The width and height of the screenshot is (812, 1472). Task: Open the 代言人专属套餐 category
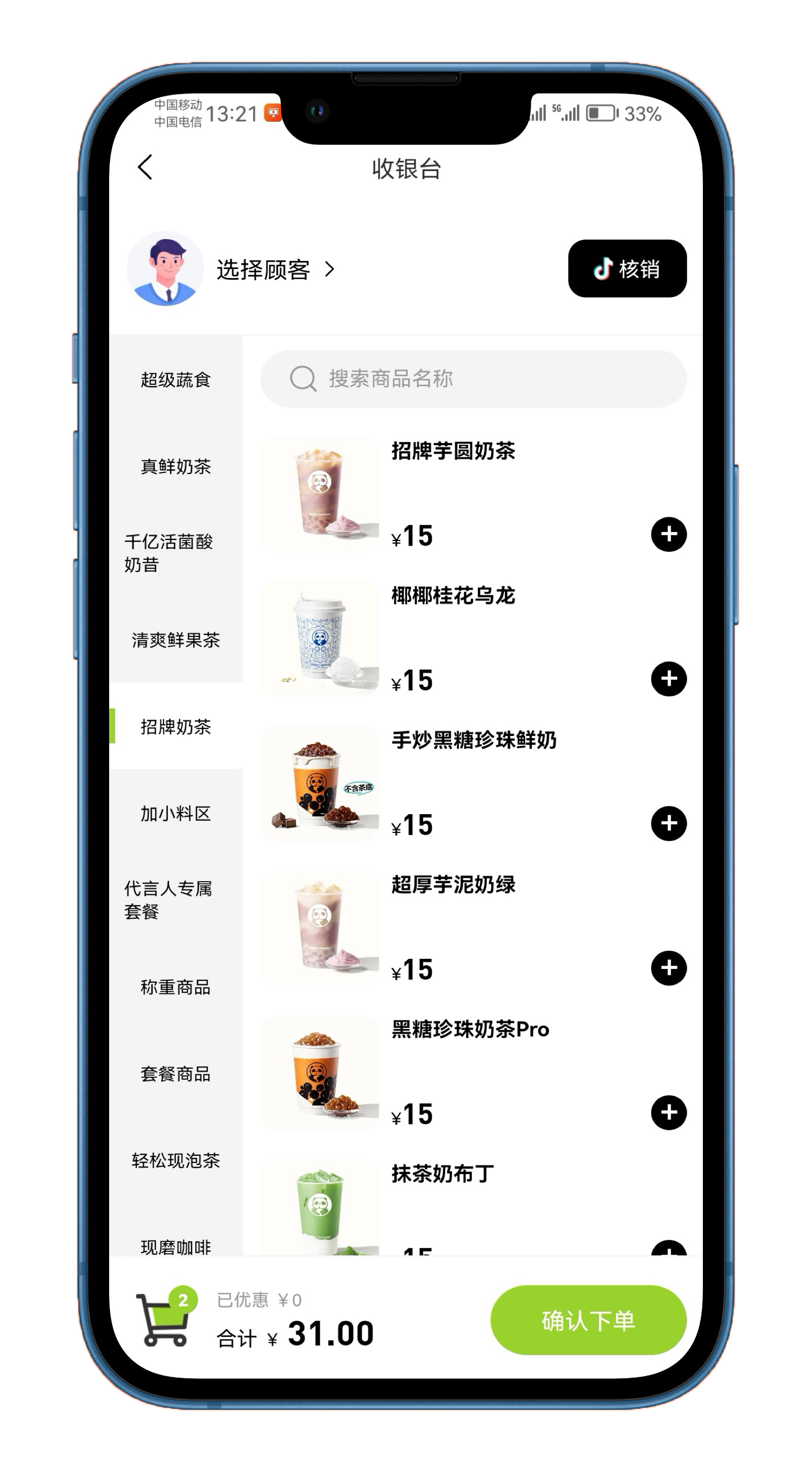tap(176, 900)
